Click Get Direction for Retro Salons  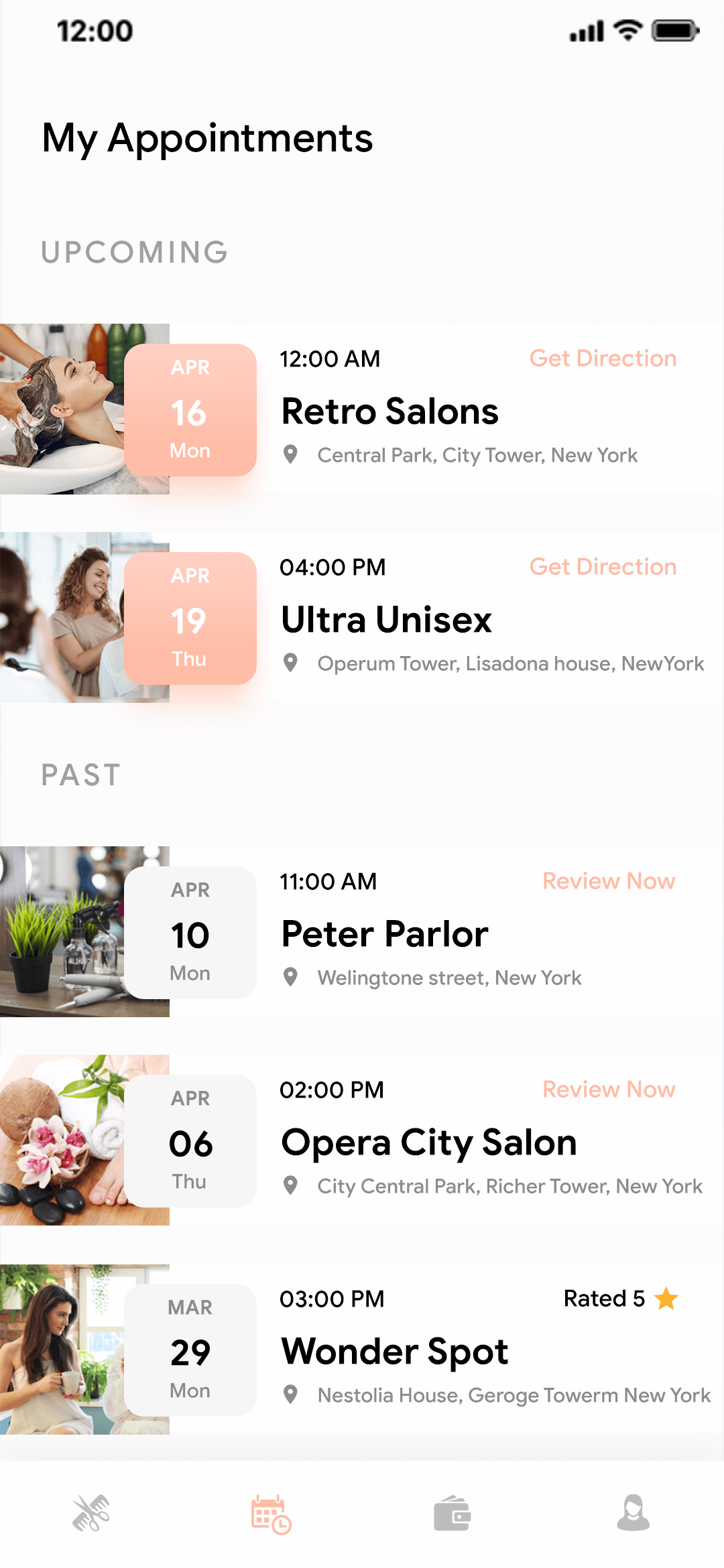pyautogui.click(x=602, y=358)
